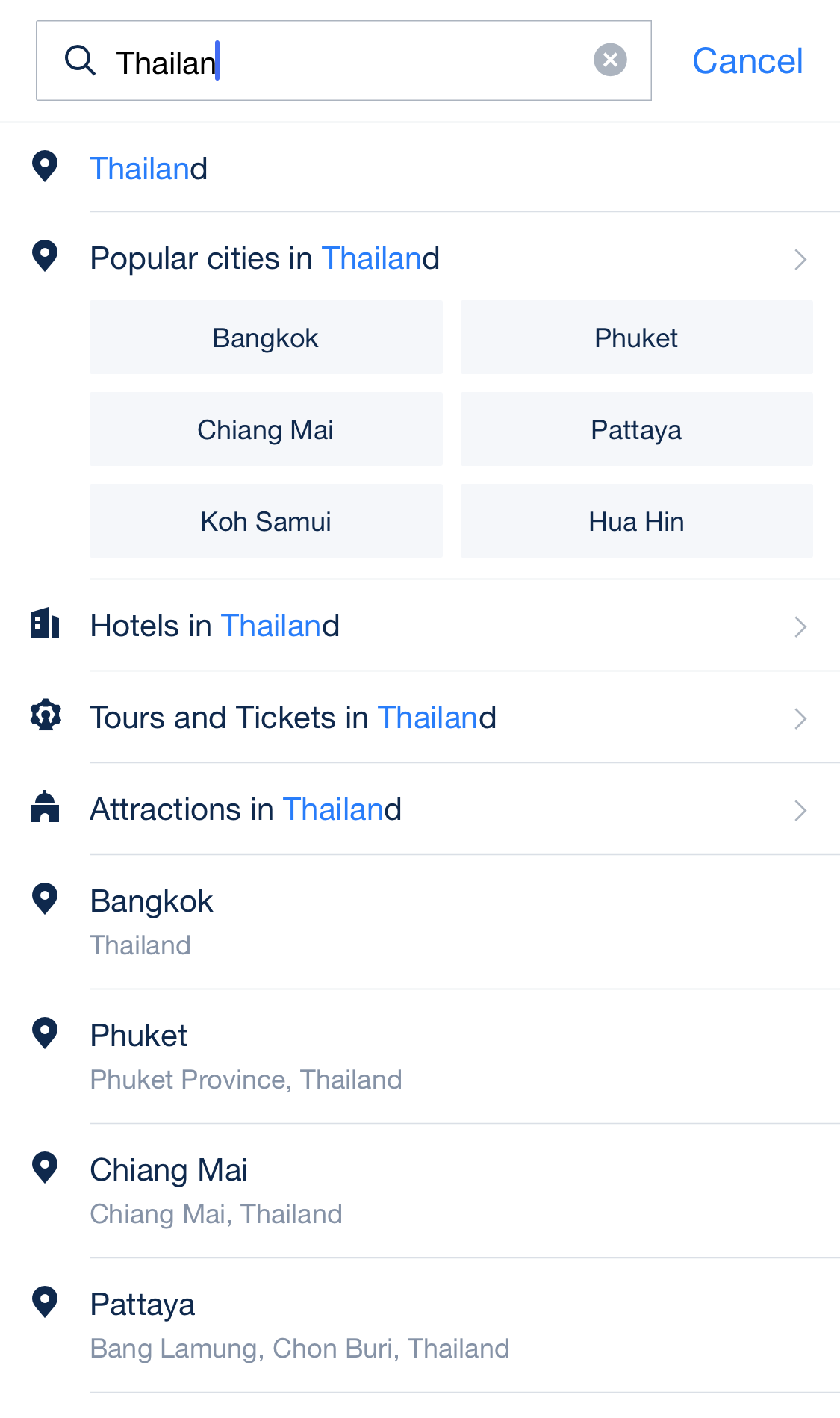Viewport: 840px width, 1418px height.
Task: Click the magnifying glass search icon
Action: point(81,60)
